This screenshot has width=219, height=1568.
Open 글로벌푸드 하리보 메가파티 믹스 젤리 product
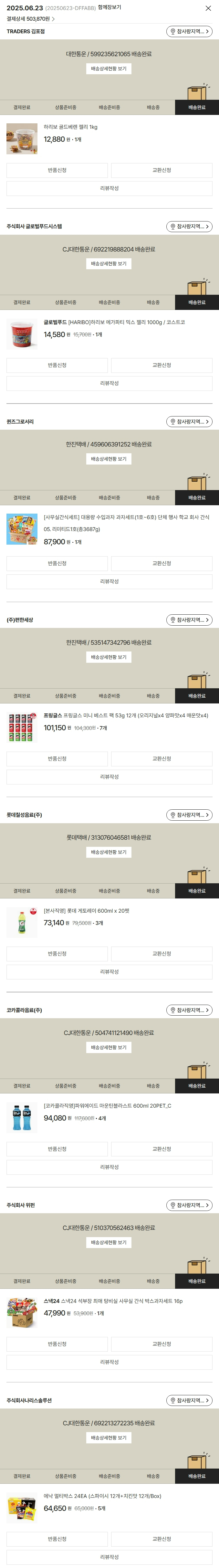(x=114, y=323)
